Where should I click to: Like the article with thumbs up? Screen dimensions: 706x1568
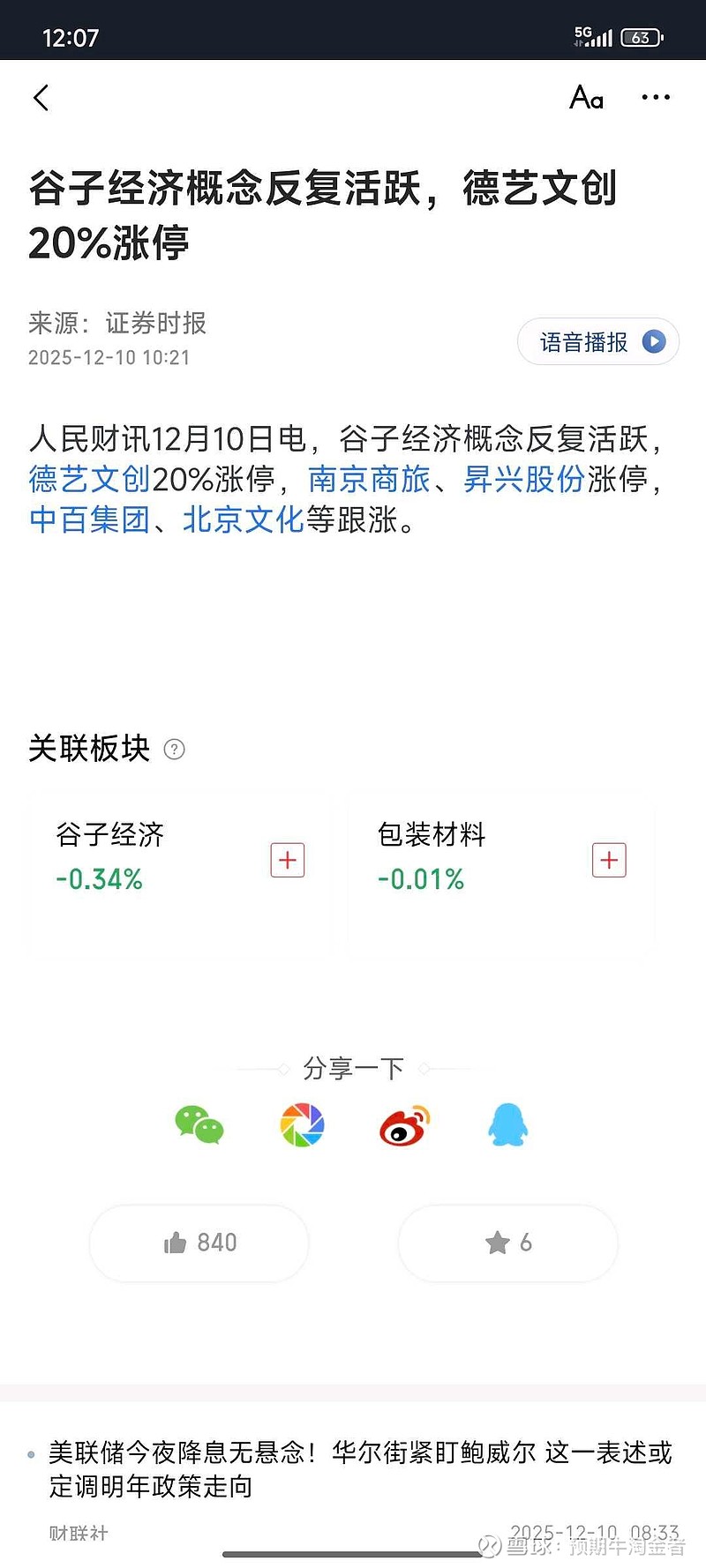[199, 1243]
